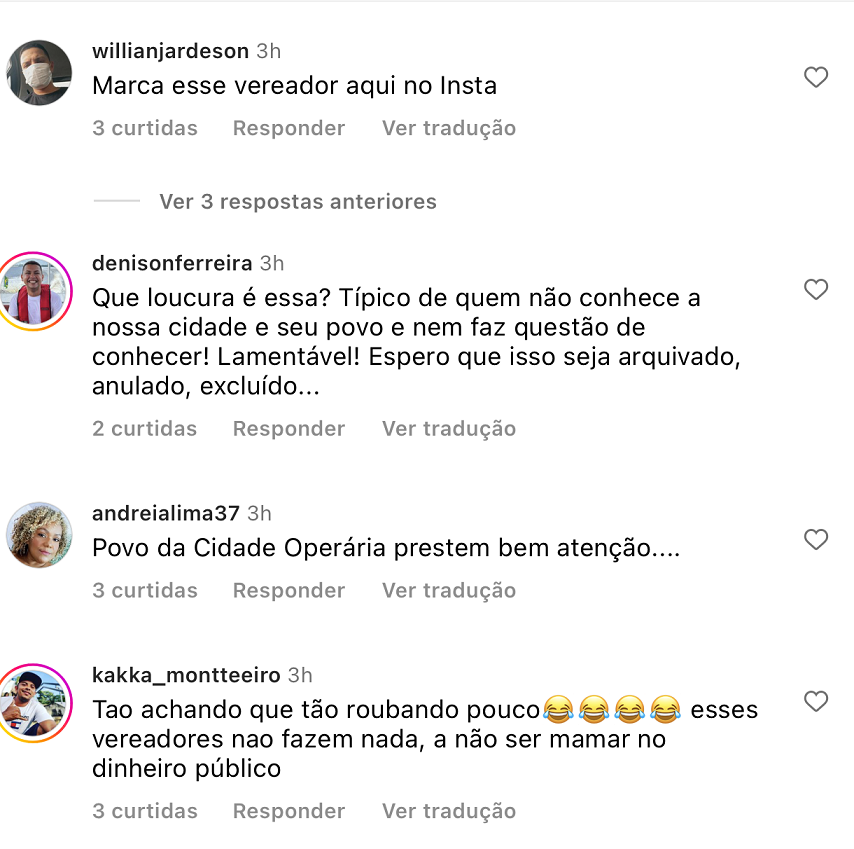View kakka_montteeiro's story from avatar
The width and height of the screenshot is (854, 849).
coord(40,703)
